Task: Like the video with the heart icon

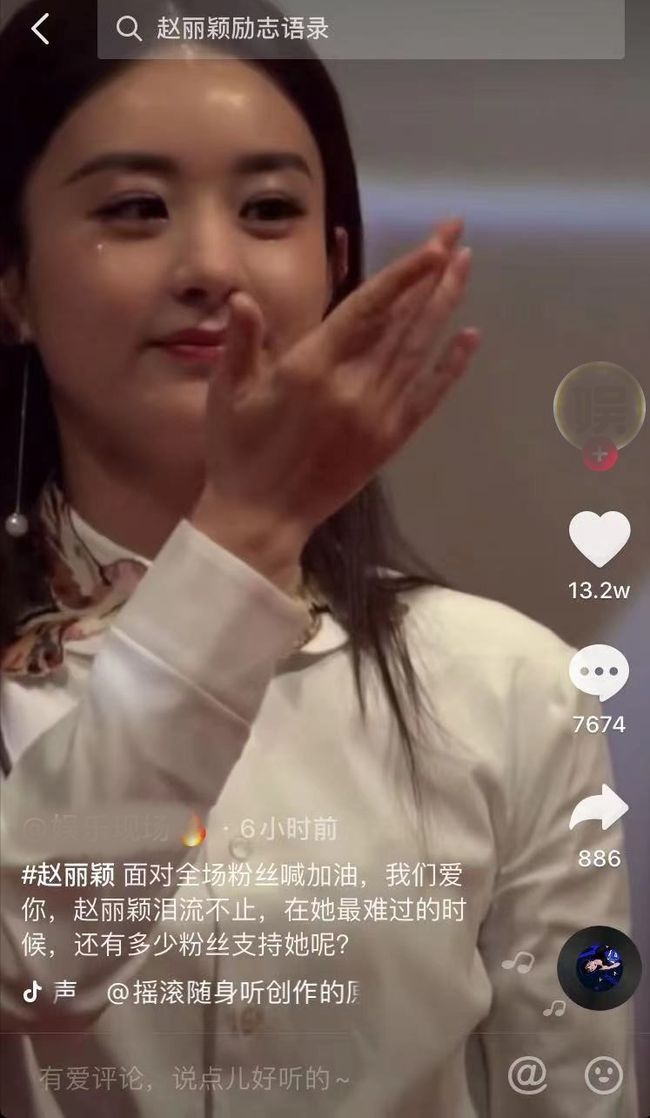Action: (599, 539)
